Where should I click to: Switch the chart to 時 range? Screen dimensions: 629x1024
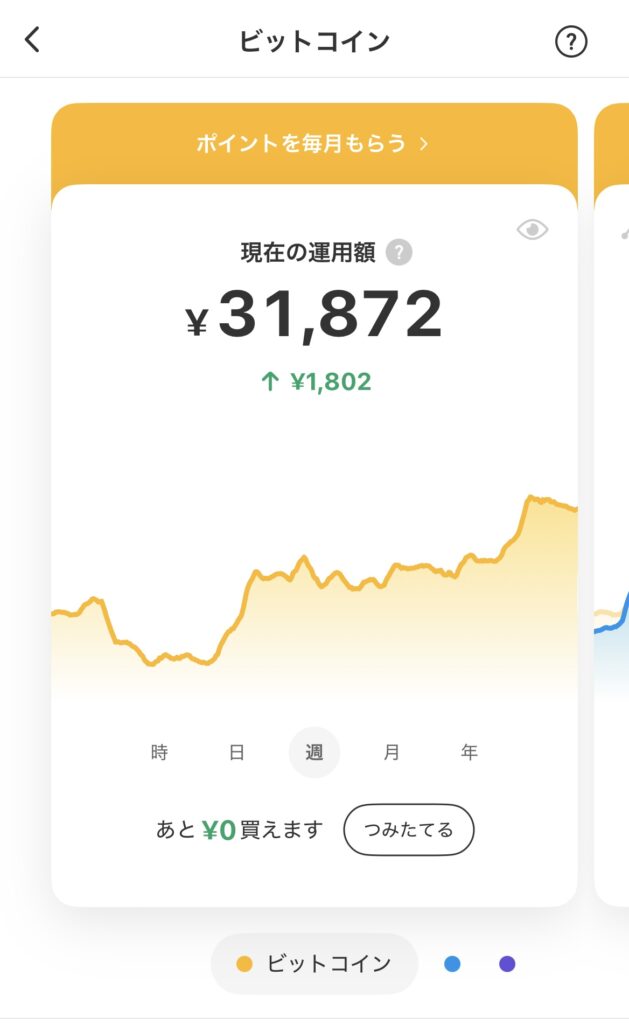(x=159, y=753)
